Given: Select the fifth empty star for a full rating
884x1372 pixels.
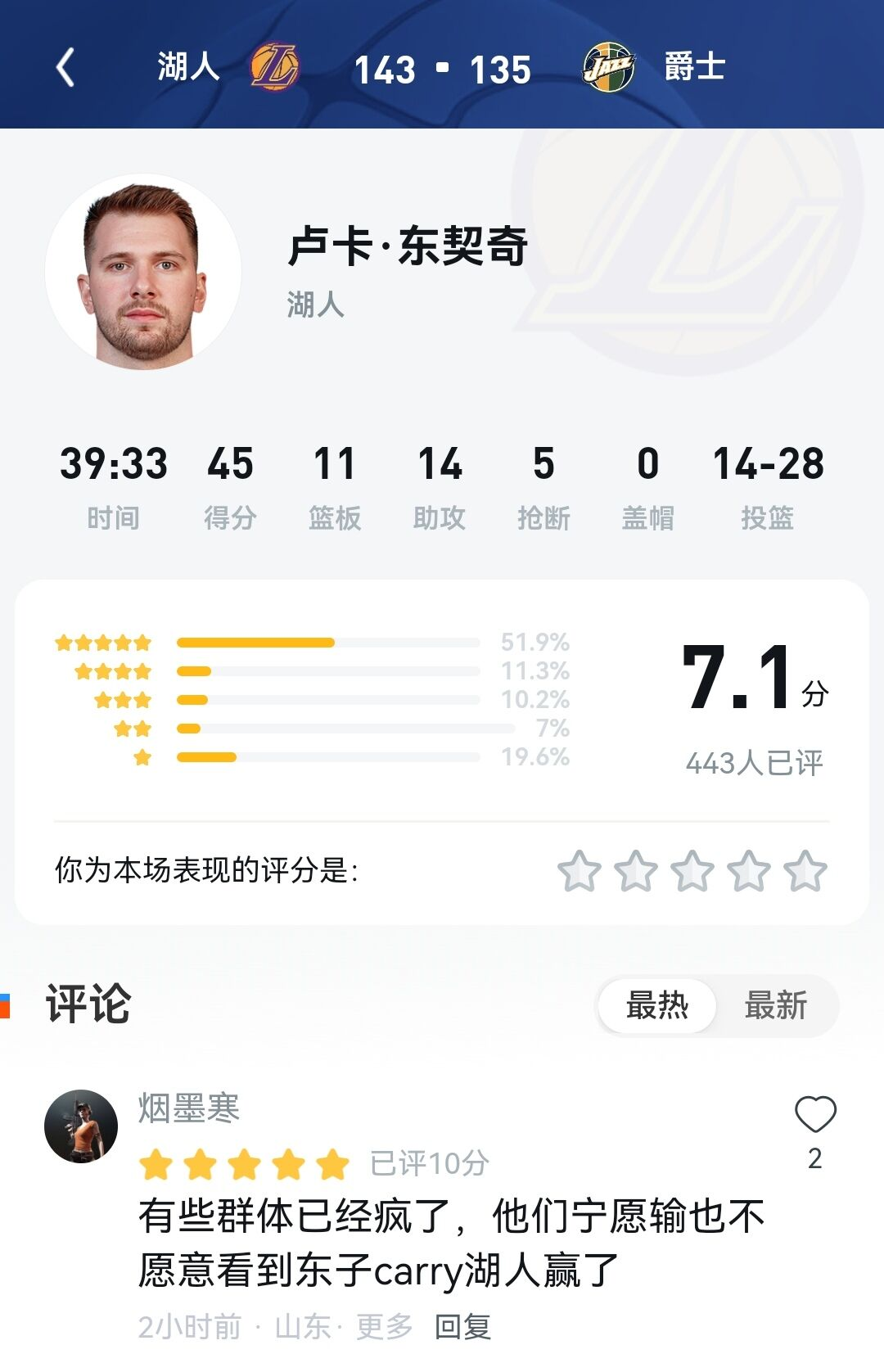Looking at the screenshot, I should (x=806, y=870).
